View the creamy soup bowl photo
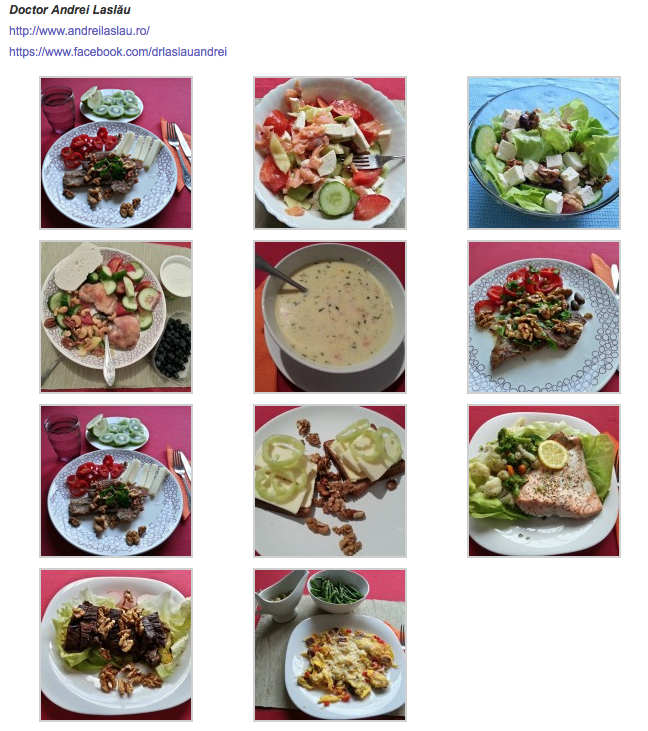This screenshot has height=731, width=648. point(330,317)
